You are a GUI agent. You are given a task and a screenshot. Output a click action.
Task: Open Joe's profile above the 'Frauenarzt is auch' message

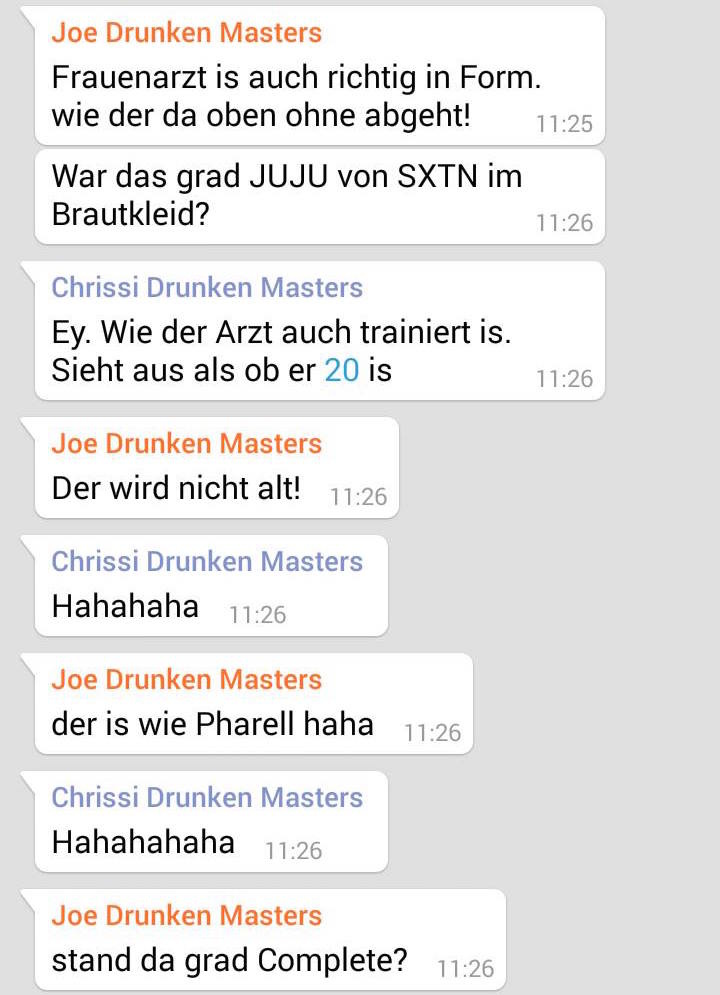coord(186,33)
